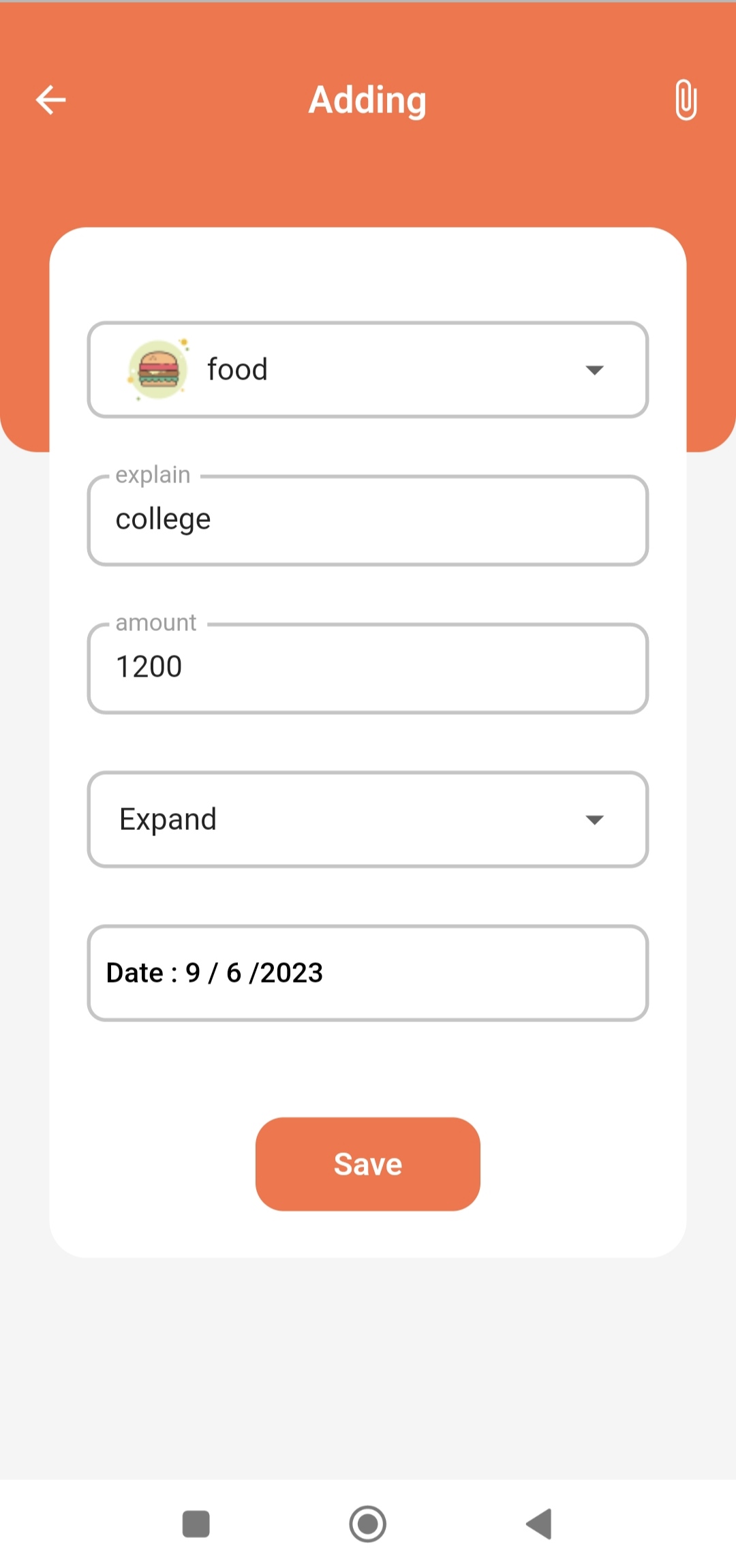The width and height of the screenshot is (736, 1568).
Task: Select the dropdown arrow next to food
Action: click(x=594, y=369)
